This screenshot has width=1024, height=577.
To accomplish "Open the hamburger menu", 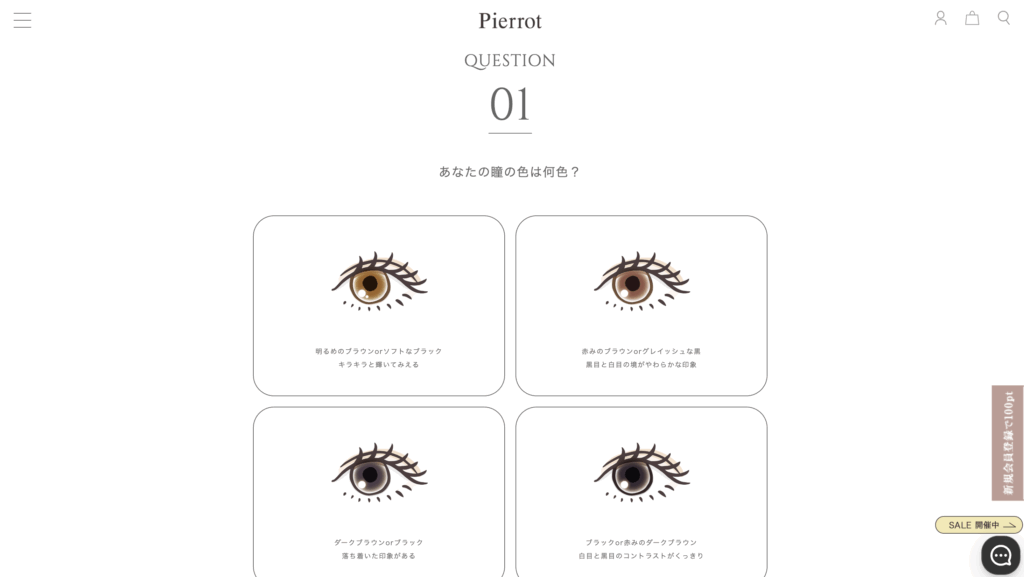I will point(22,20).
